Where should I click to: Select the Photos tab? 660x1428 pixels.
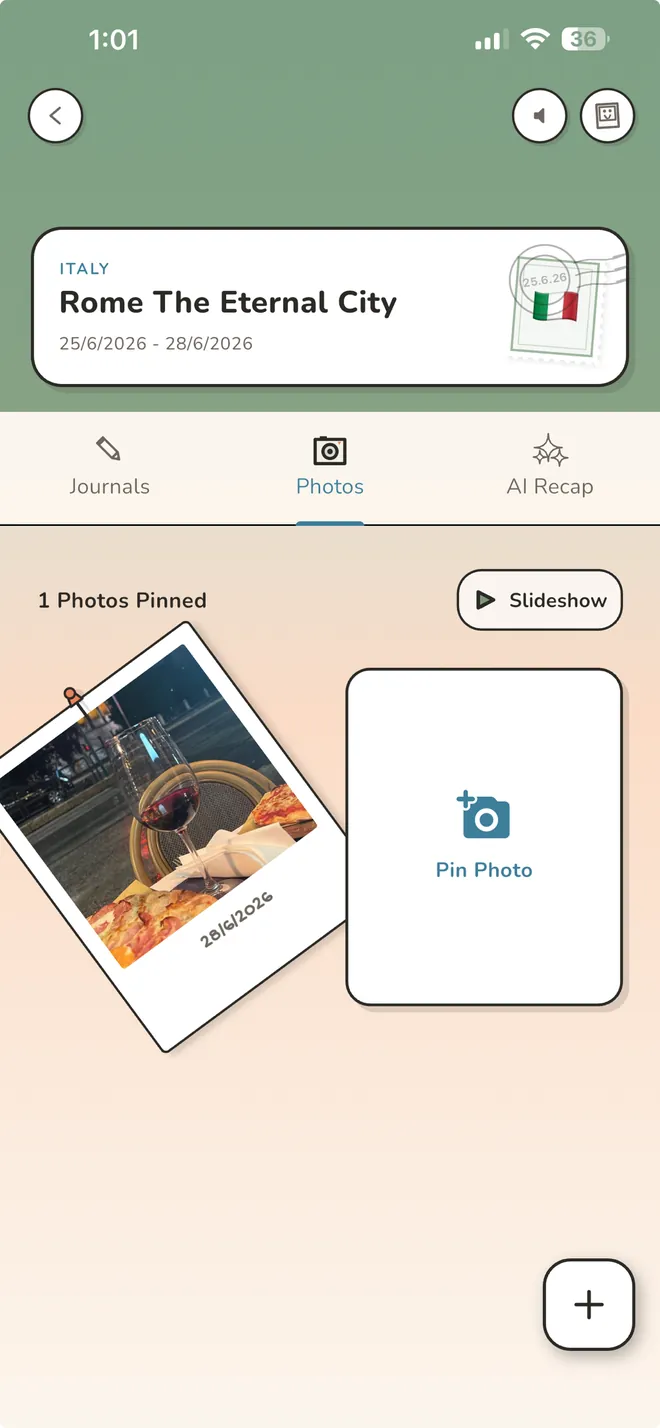pyautogui.click(x=330, y=468)
